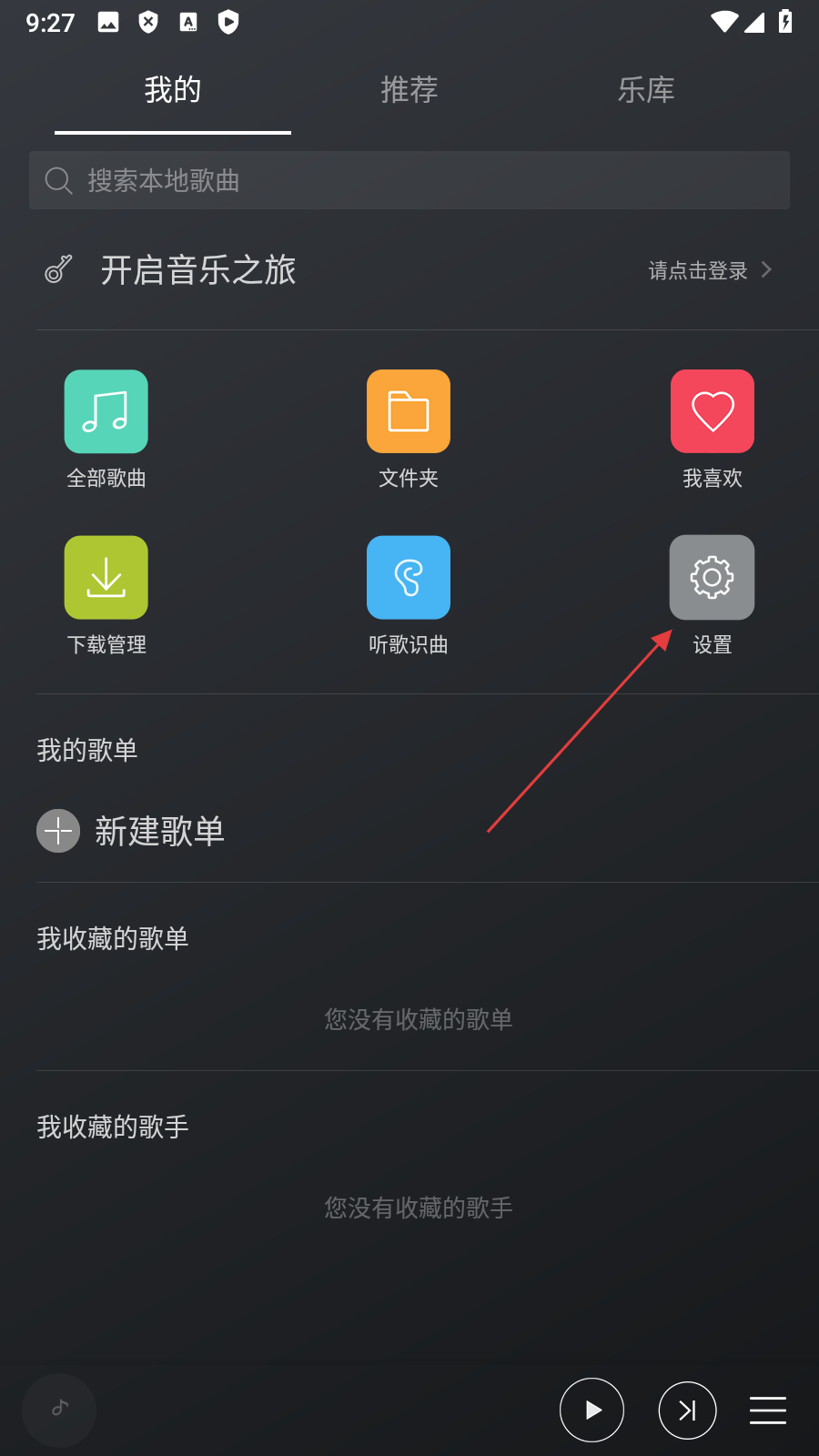Switch to the 推荐 tab

(x=409, y=90)
